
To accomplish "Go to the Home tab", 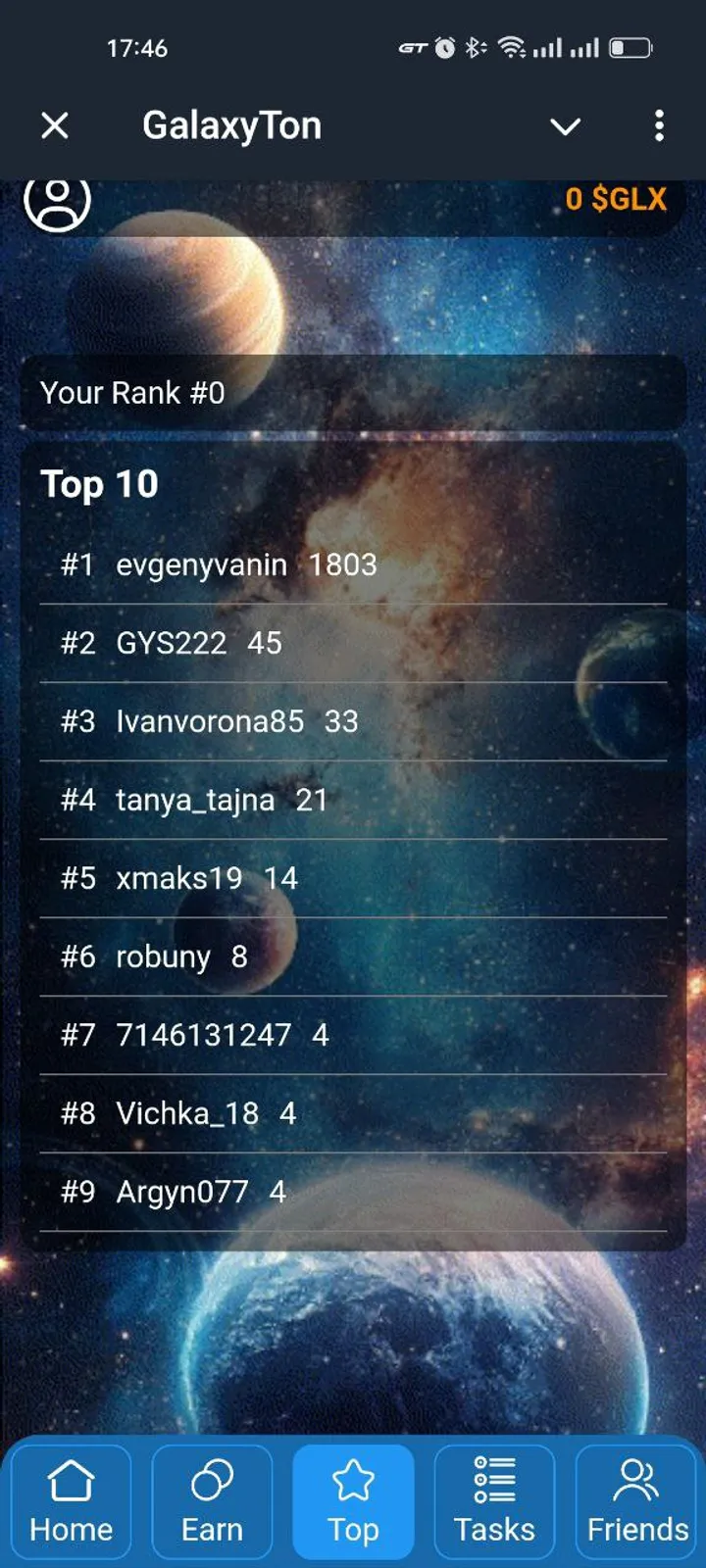I will point(71,1500).
